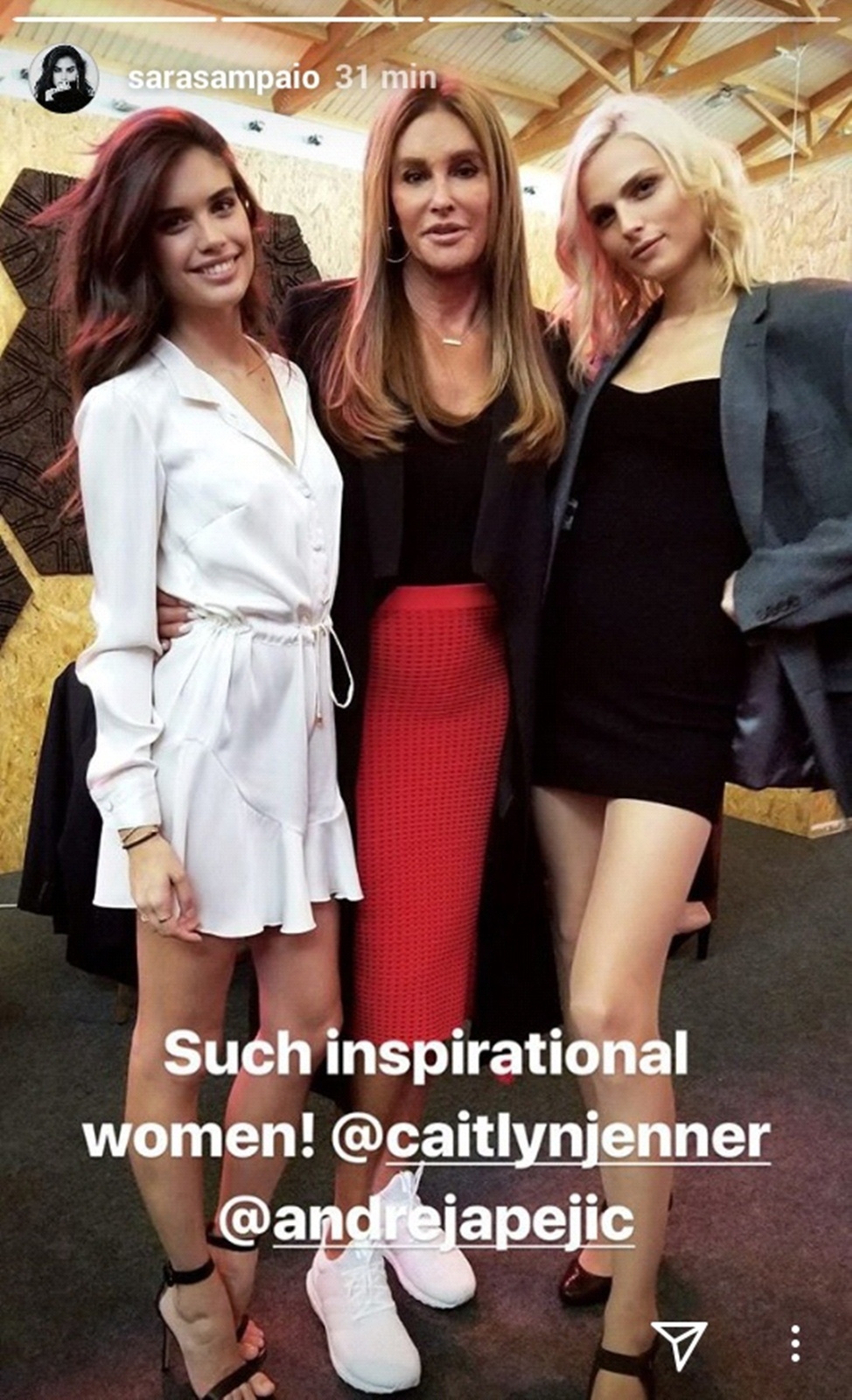Open sarasampaio's profile picture
Viewport: 852px width, 1400px height.
click(64, 79)
